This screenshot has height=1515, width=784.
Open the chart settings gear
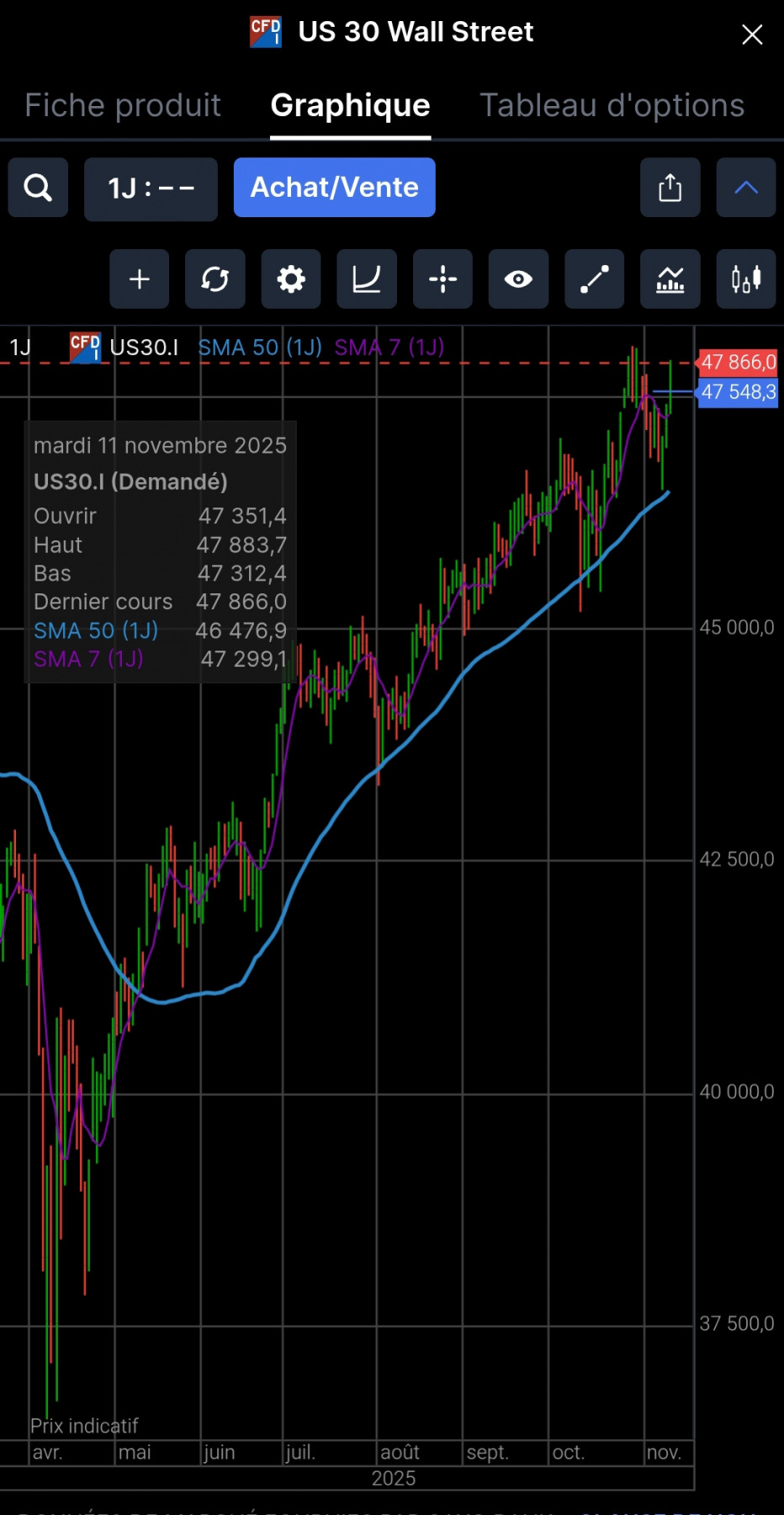[290, 279]
